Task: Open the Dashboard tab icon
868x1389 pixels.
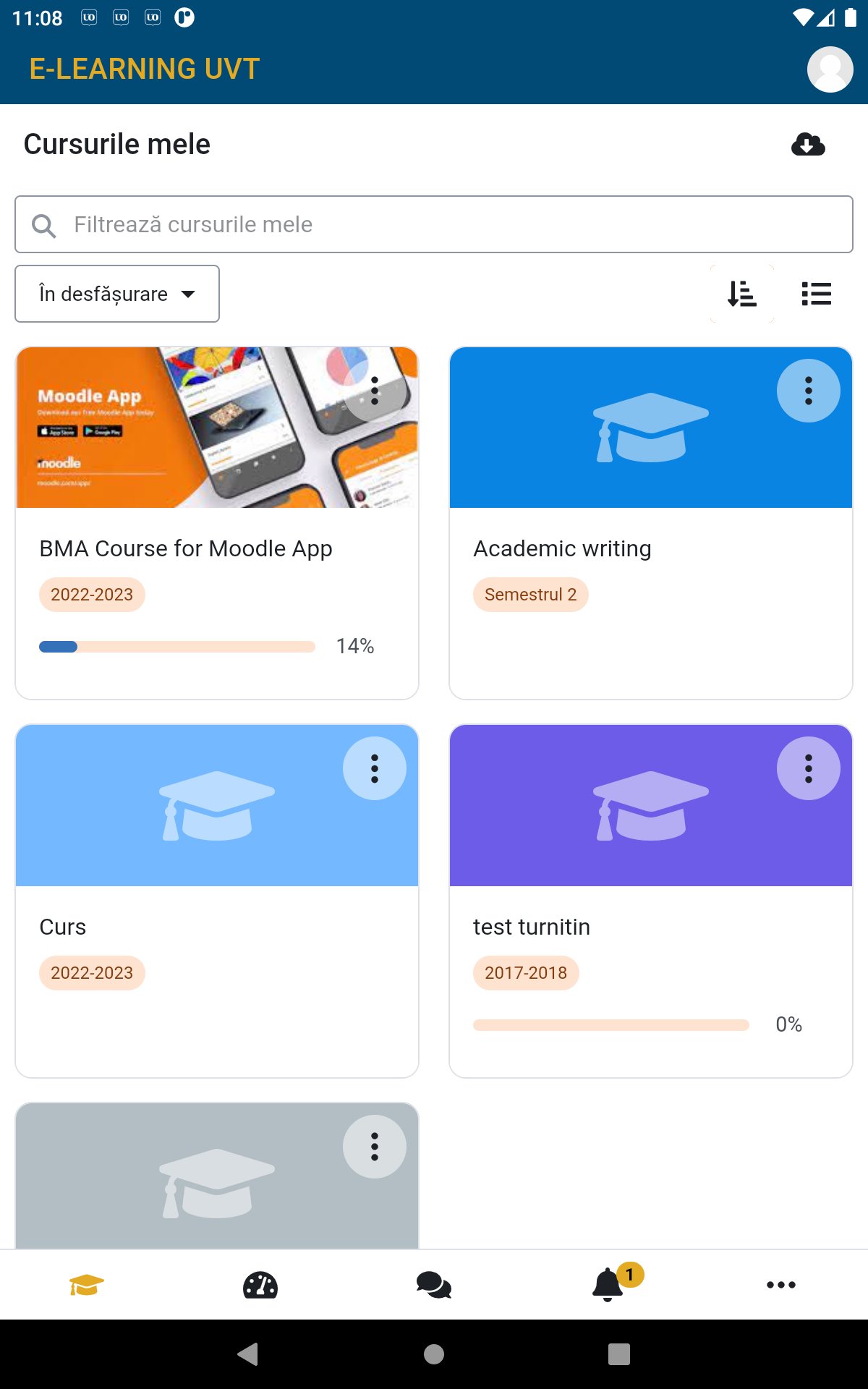Action: (260, 1285)
